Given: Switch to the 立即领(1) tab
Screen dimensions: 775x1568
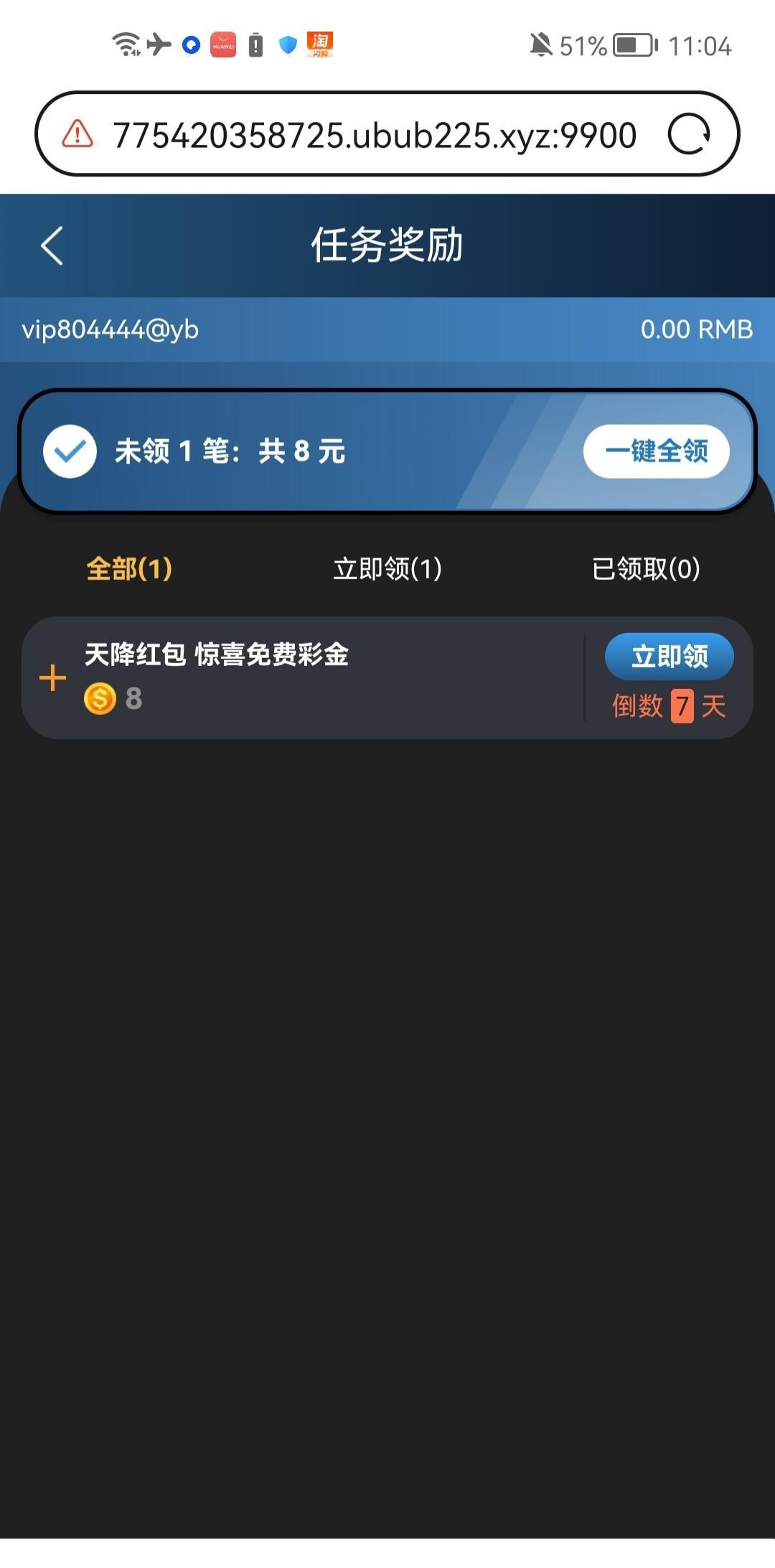Looking at the screenshot, I should point(387,569).
